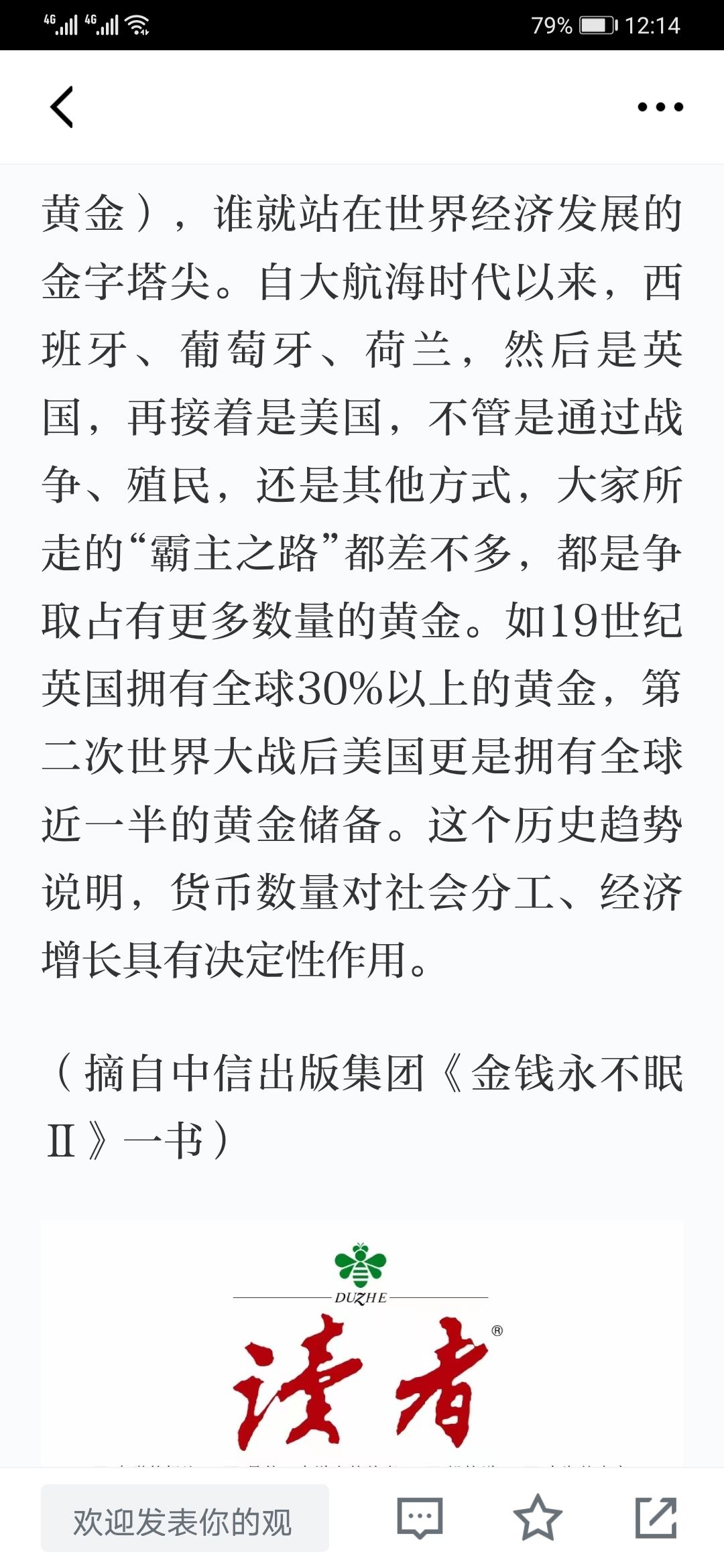Open the three-dot overflow menu

point(660,107)
